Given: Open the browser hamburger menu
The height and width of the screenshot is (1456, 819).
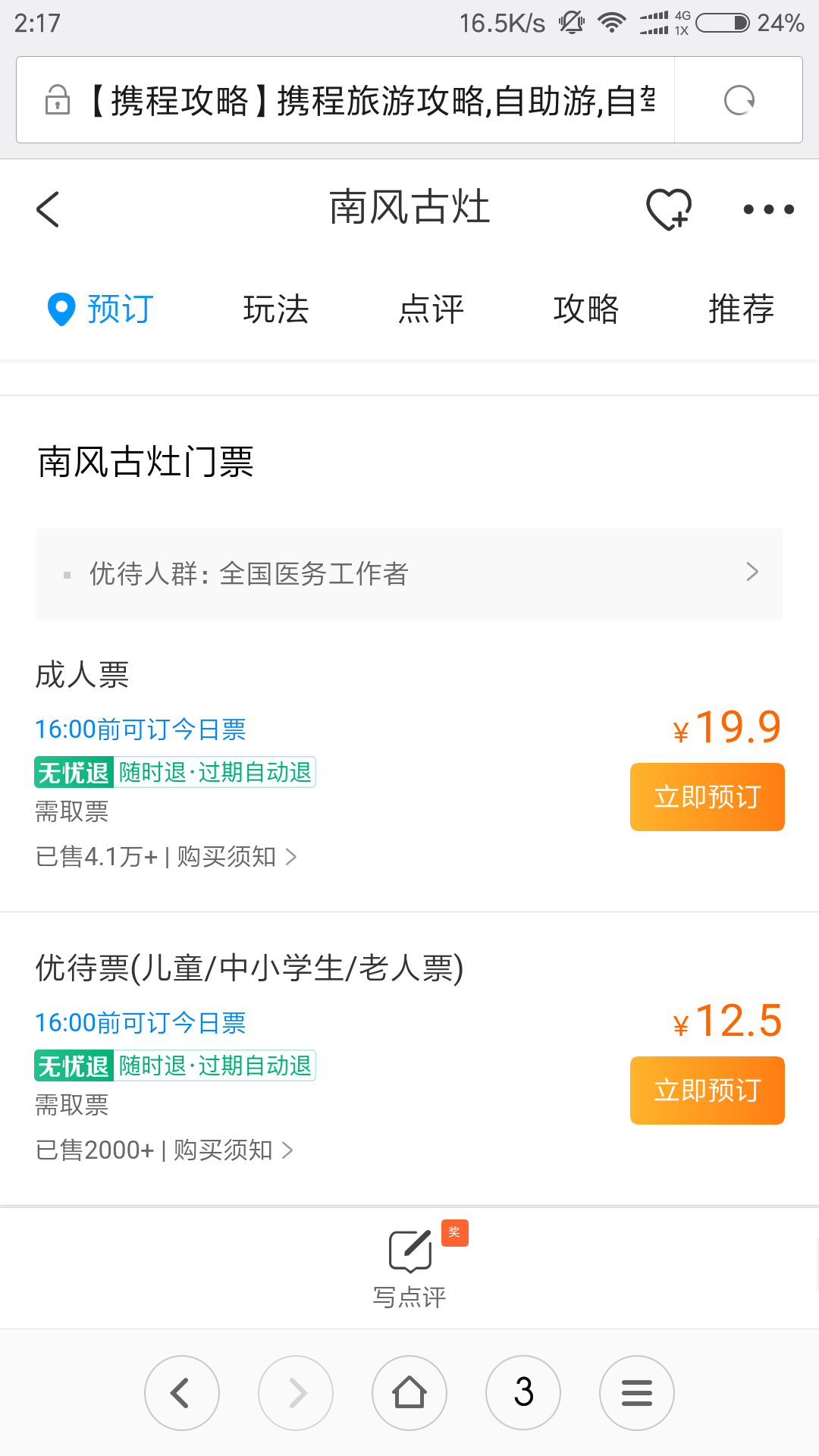Looking at the screenshot, I should 637,1393.
